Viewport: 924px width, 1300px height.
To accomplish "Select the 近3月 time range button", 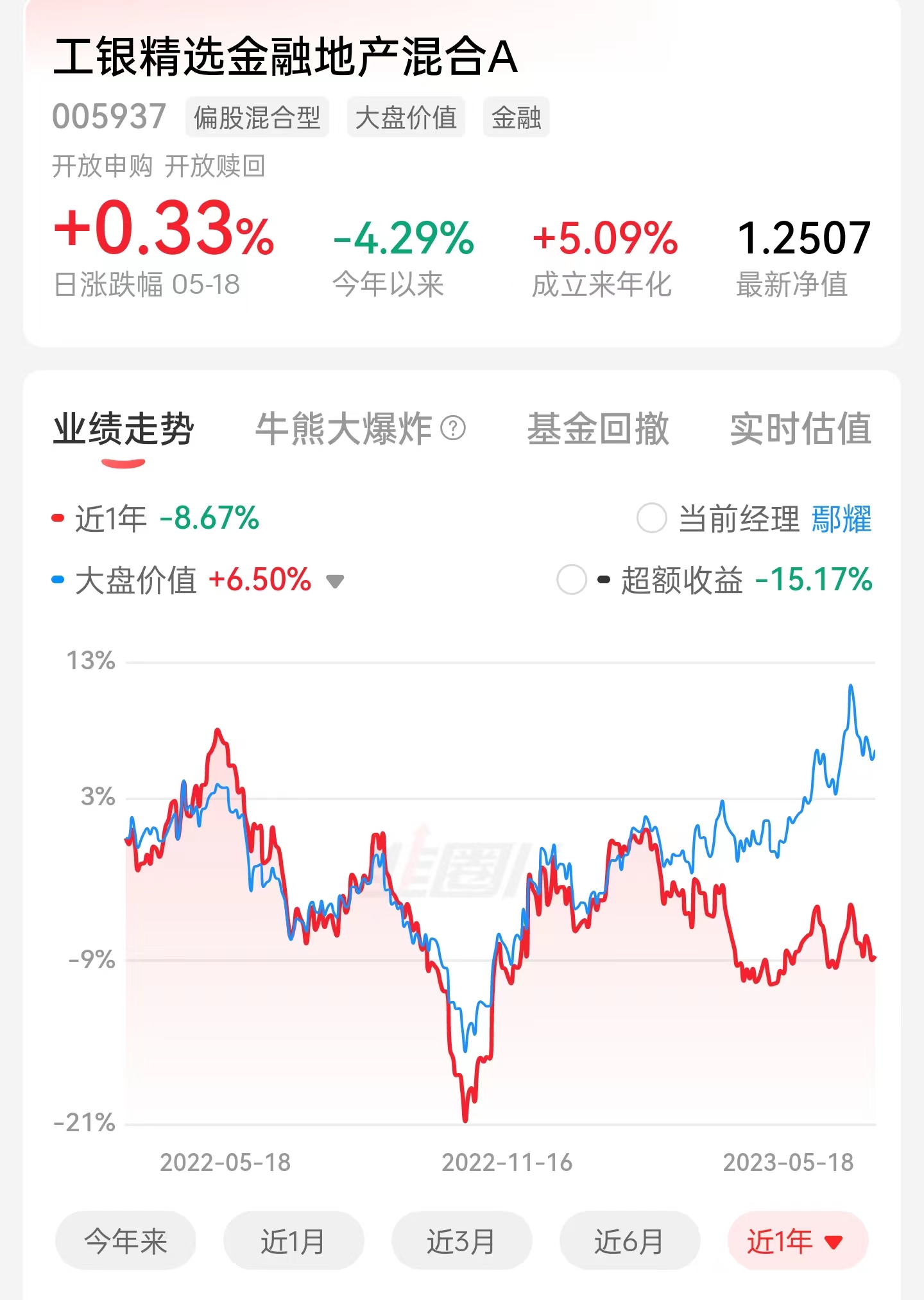I will point(461,1240).
